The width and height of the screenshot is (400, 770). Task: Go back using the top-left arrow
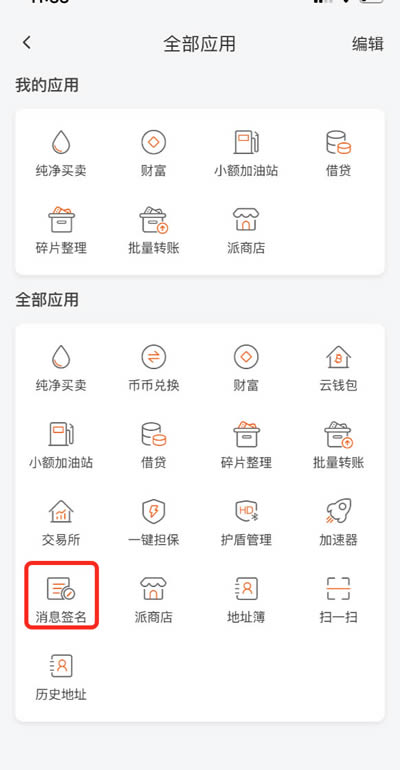(27, 43)
